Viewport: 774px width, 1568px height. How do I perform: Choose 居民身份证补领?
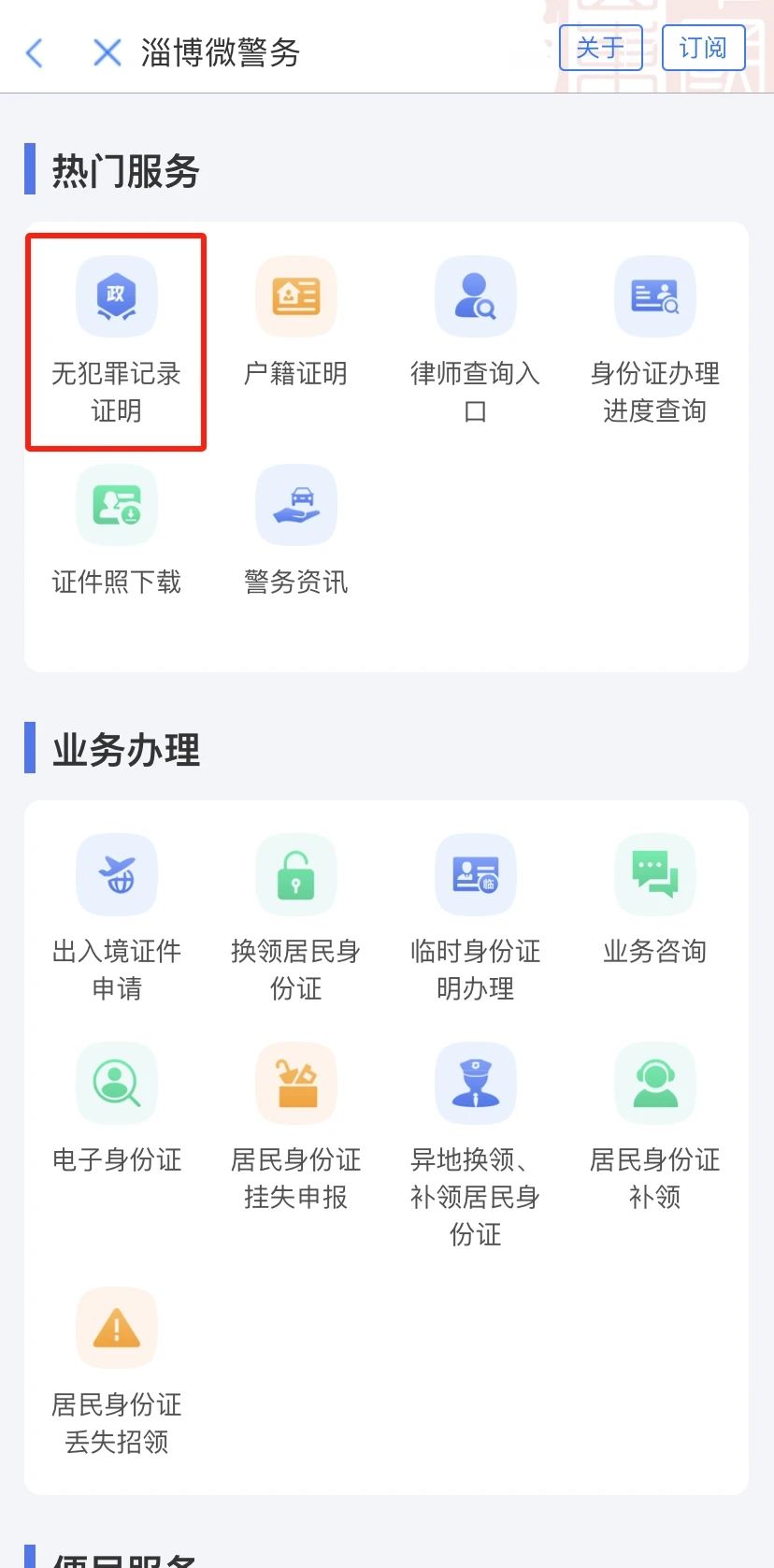(x=654, y=1128)
